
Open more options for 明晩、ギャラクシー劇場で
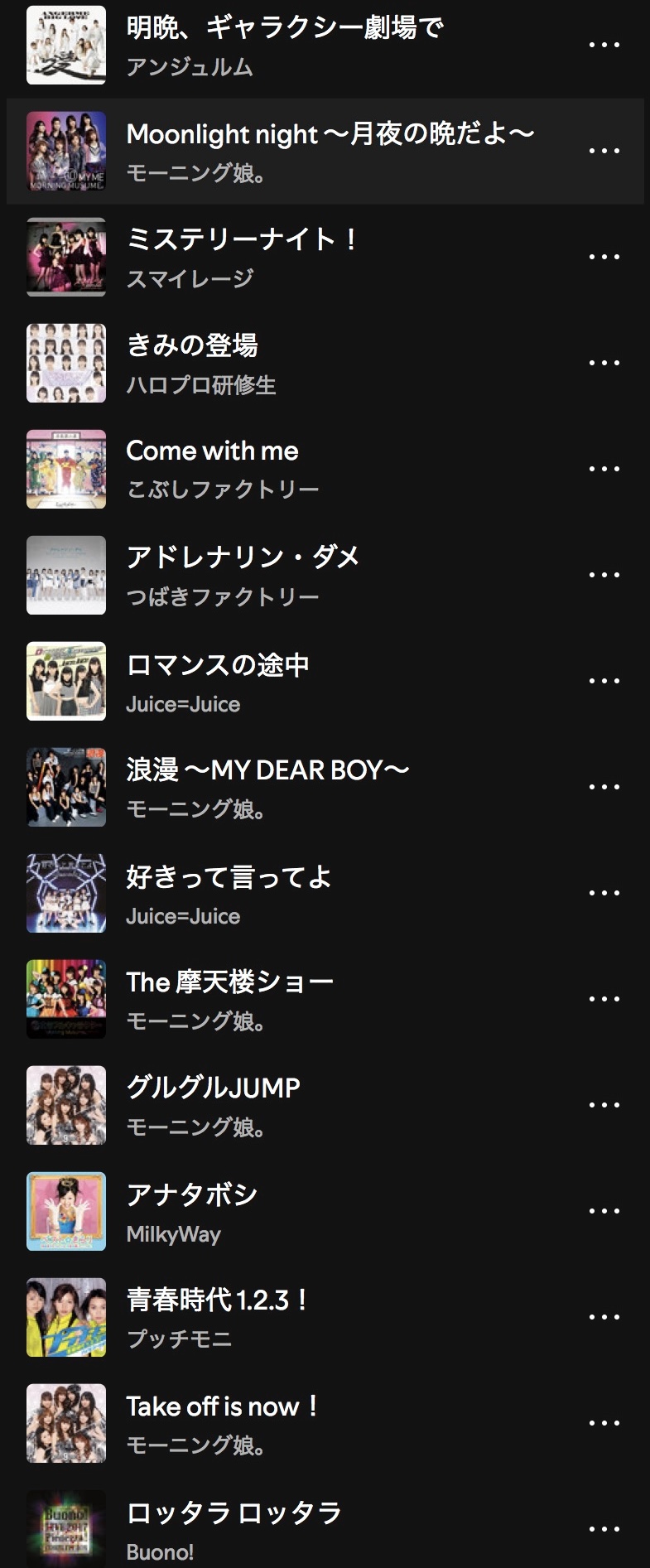coord(604,45)
